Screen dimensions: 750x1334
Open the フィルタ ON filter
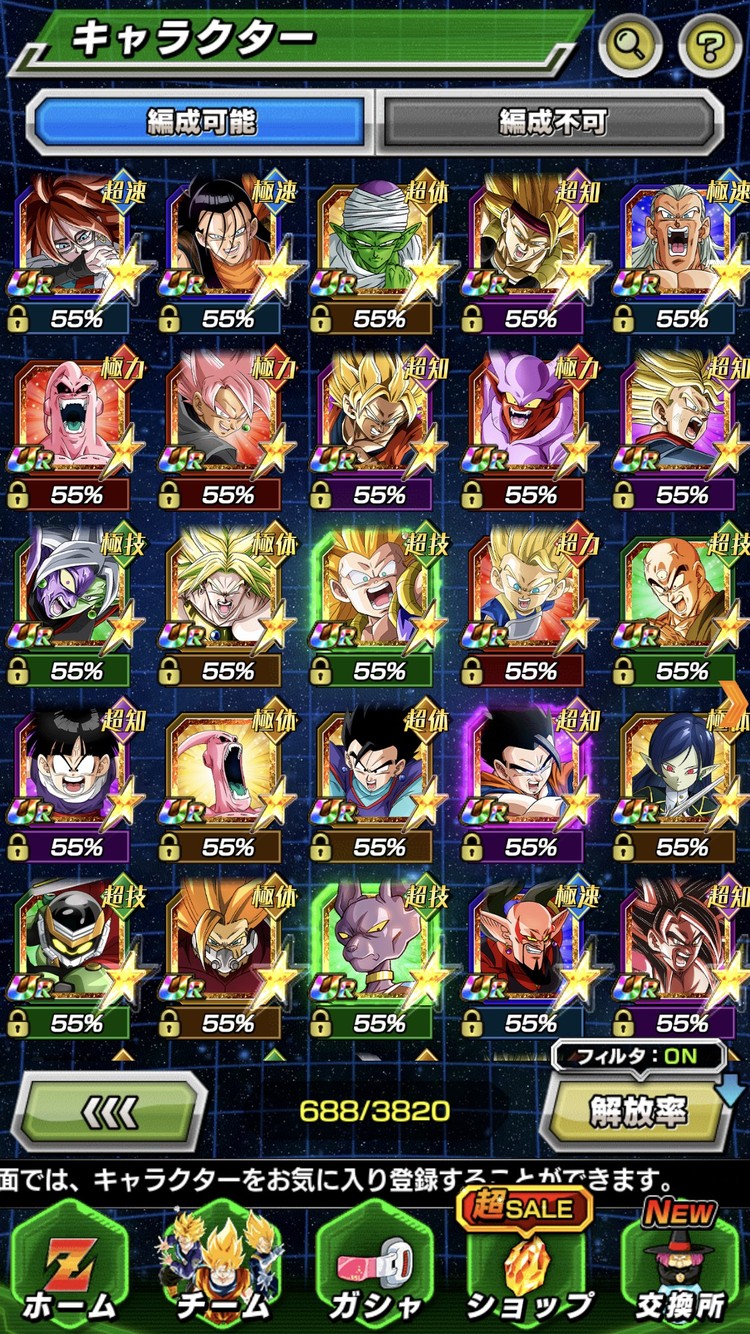[638, 1056]
